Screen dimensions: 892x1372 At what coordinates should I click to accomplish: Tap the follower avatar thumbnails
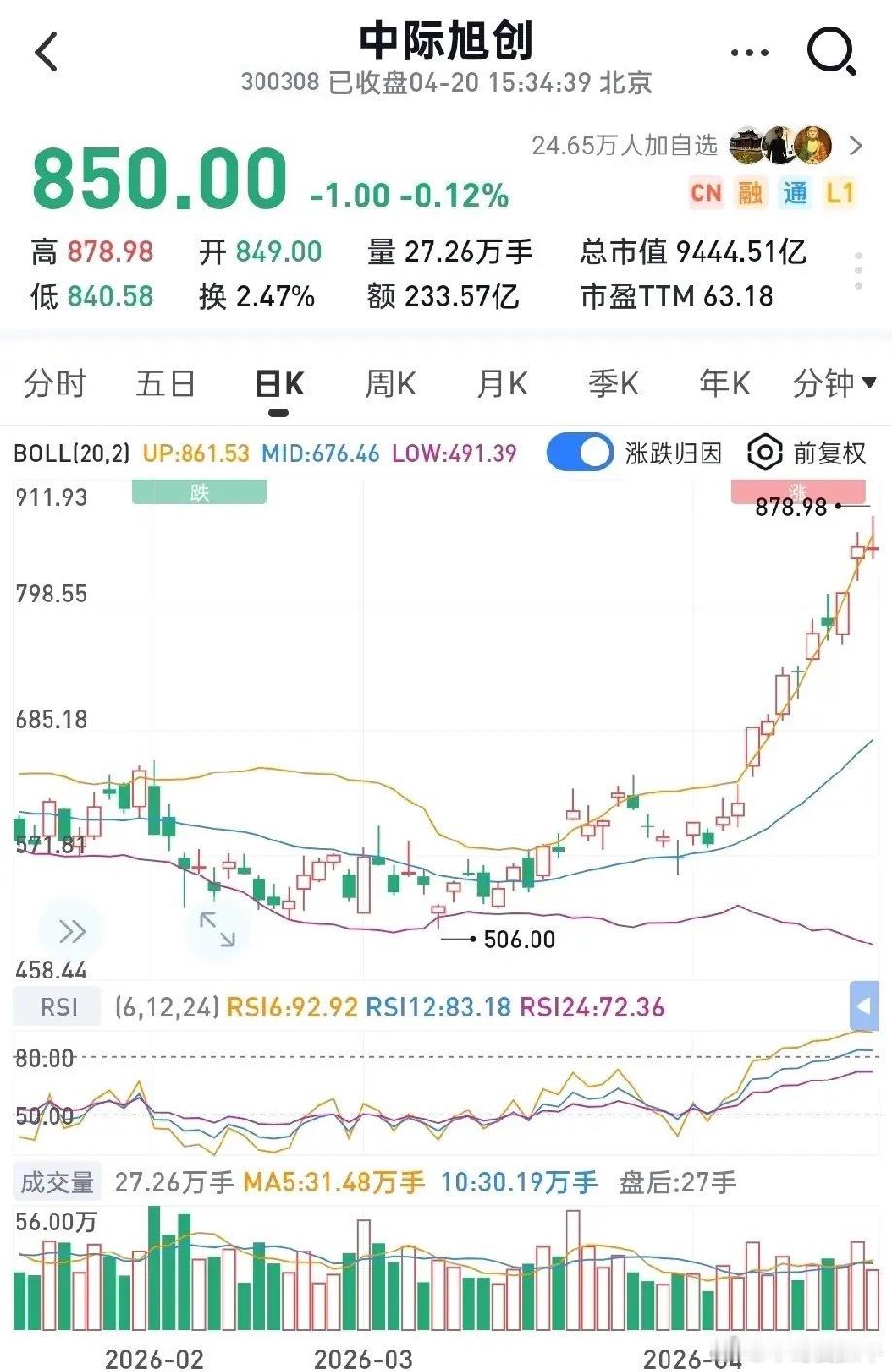point(782,146)
